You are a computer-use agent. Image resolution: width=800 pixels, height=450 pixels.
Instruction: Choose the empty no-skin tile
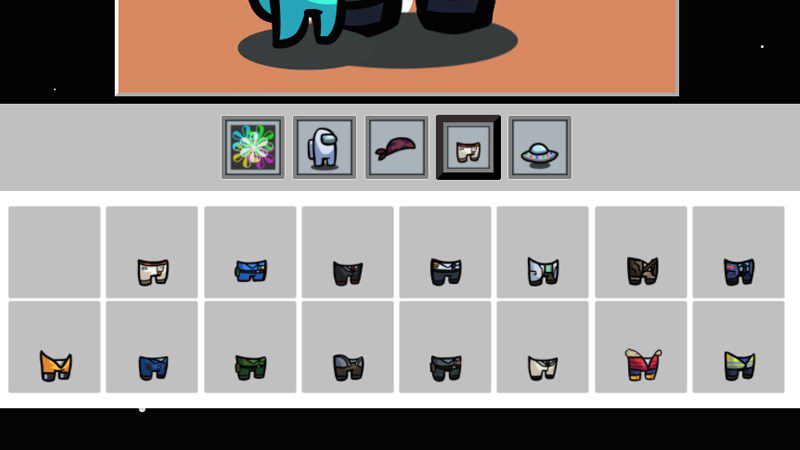pyautogui.click(x=54, y=252)
